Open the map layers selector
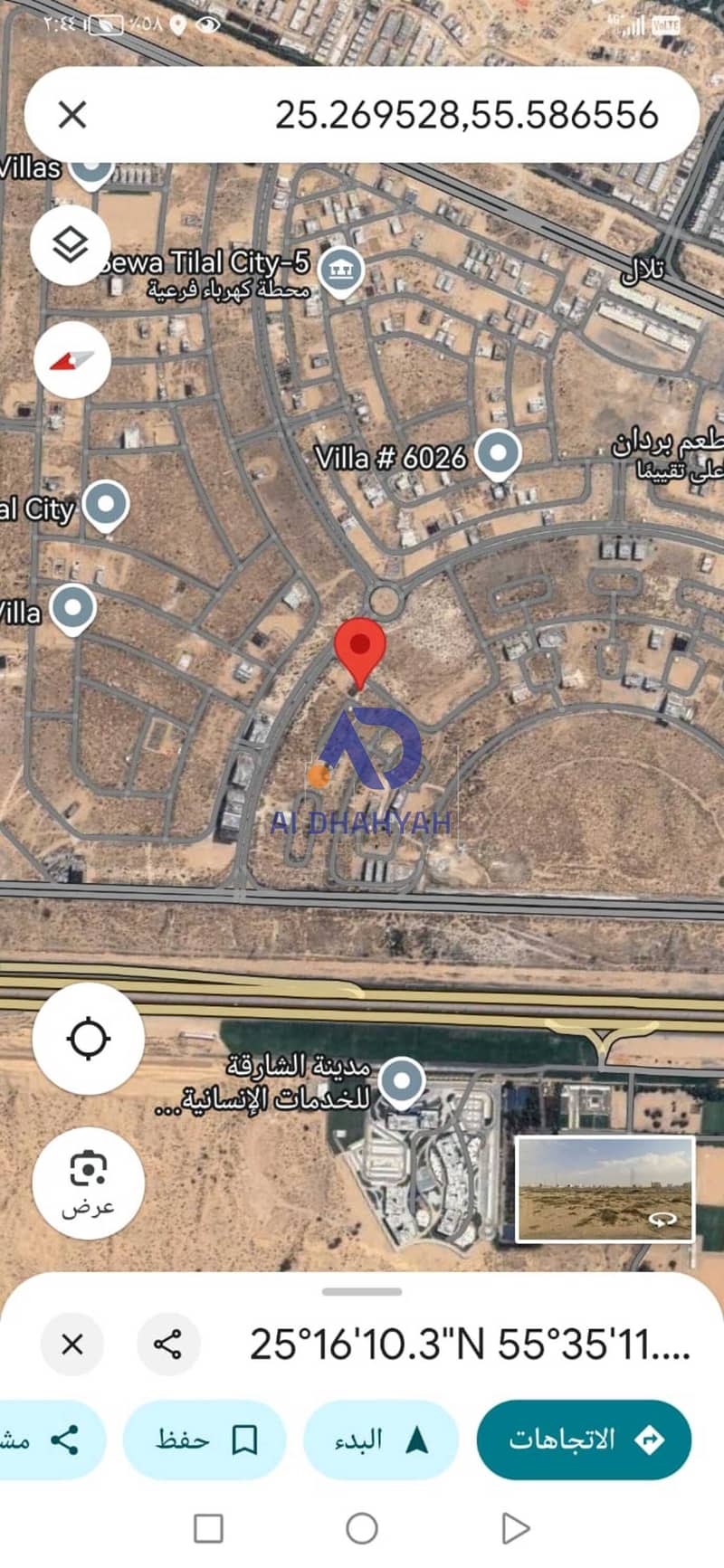 (71, 245)
